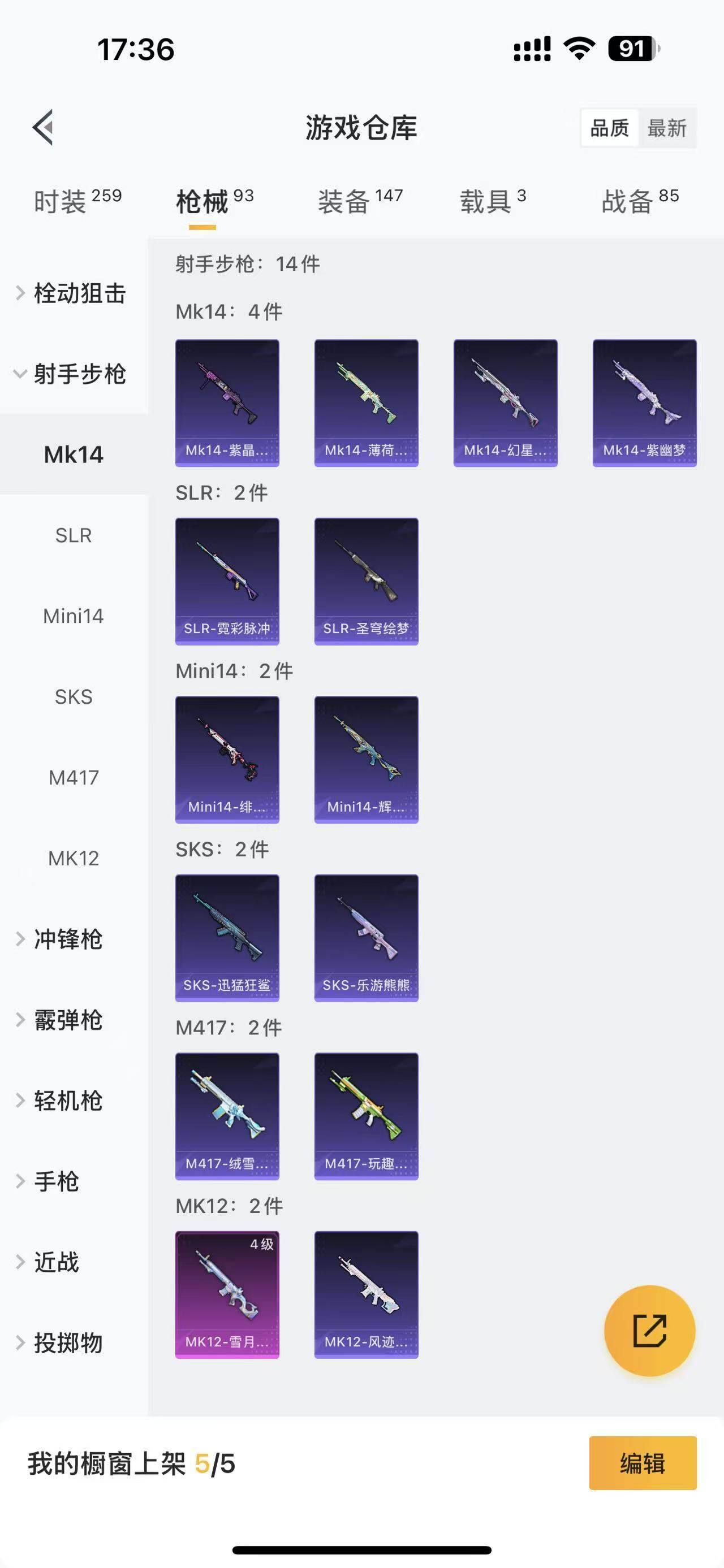Open the SKS-乐游熊熊 skin
The height and width of the screenshot is (1568, 724).
[366, 938]
